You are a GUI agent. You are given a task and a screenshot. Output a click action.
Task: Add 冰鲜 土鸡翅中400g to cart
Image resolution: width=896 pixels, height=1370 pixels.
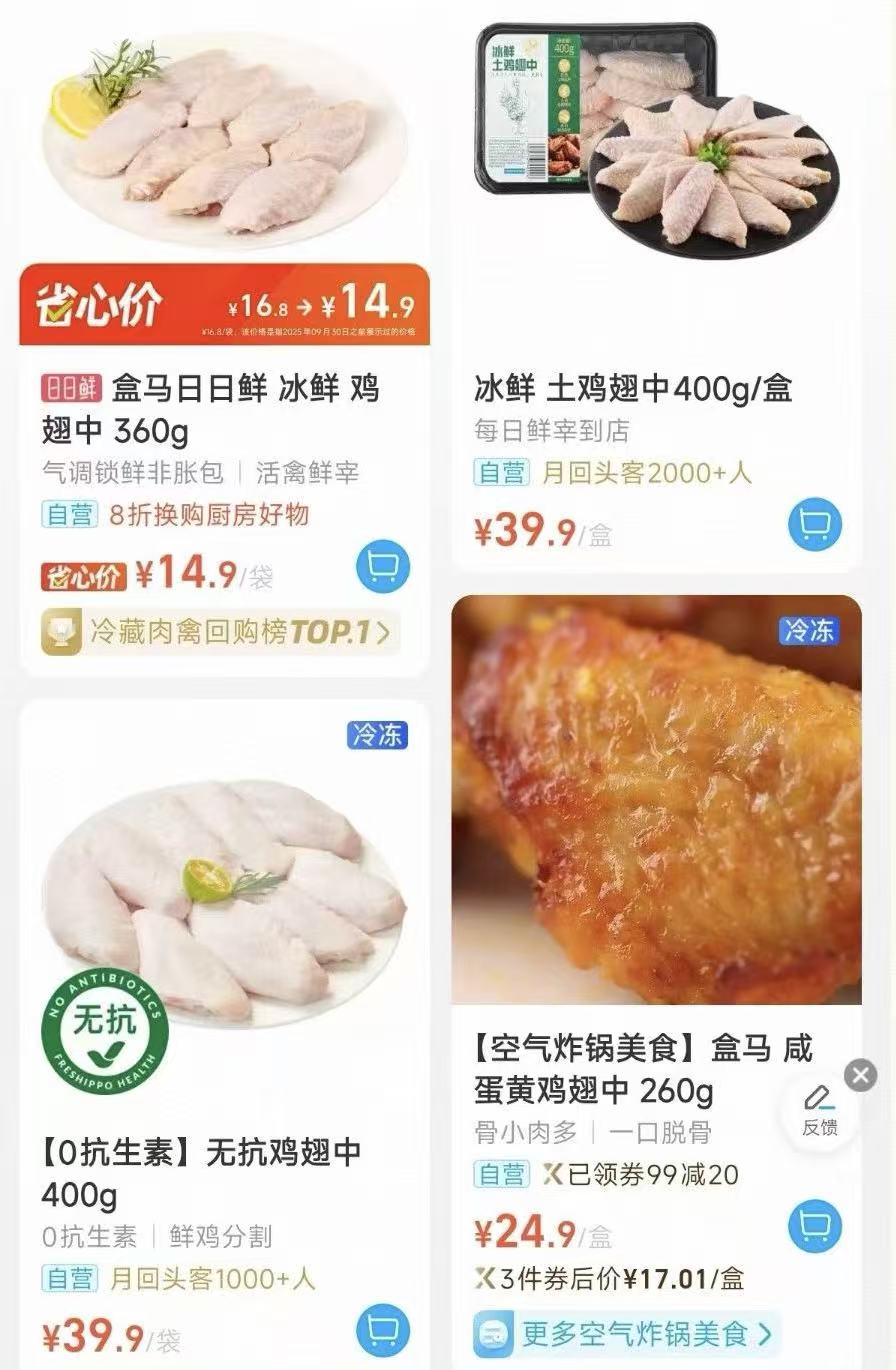[815, 524]
